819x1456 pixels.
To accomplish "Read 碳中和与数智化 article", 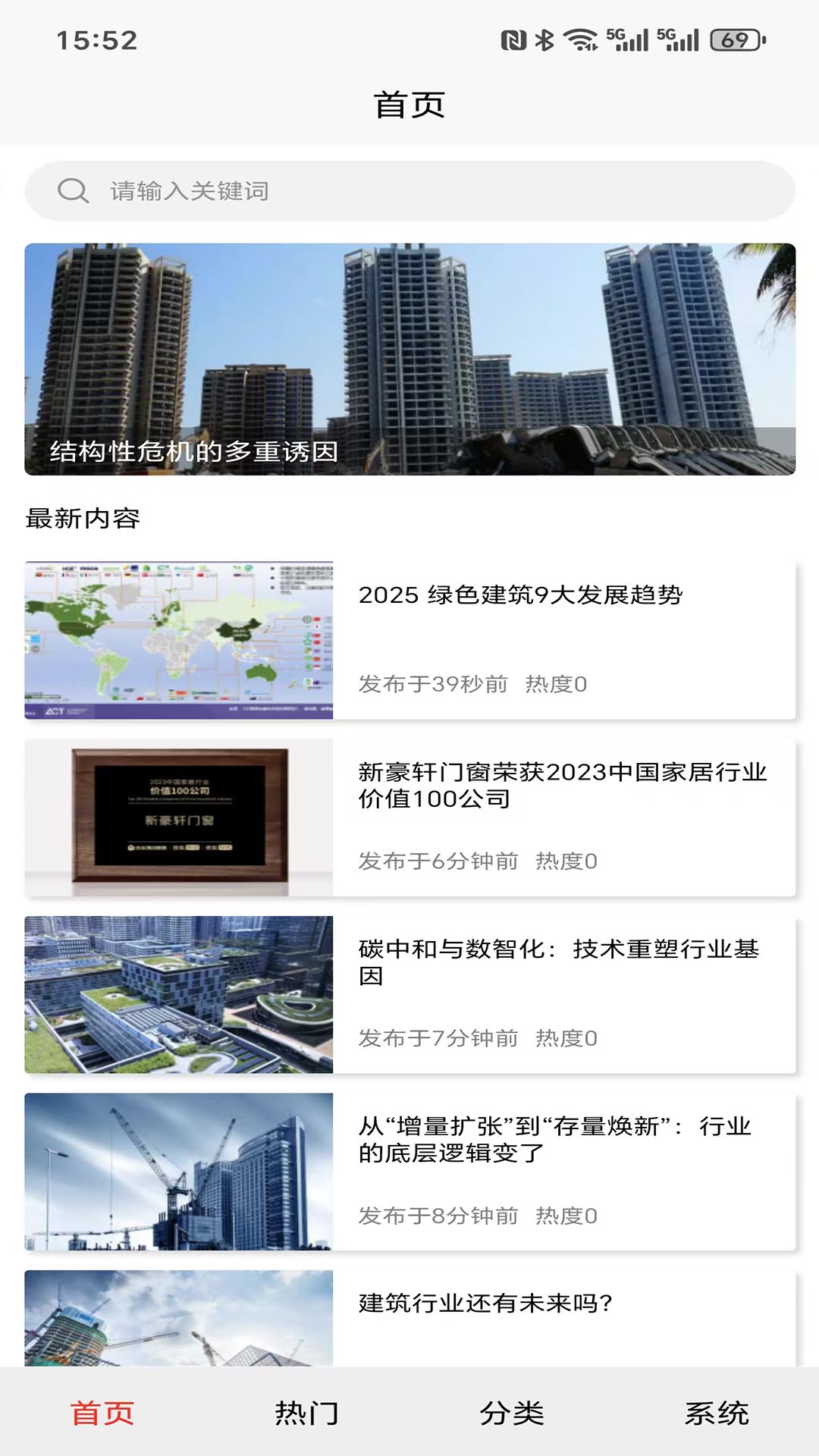I will (409, 994).
